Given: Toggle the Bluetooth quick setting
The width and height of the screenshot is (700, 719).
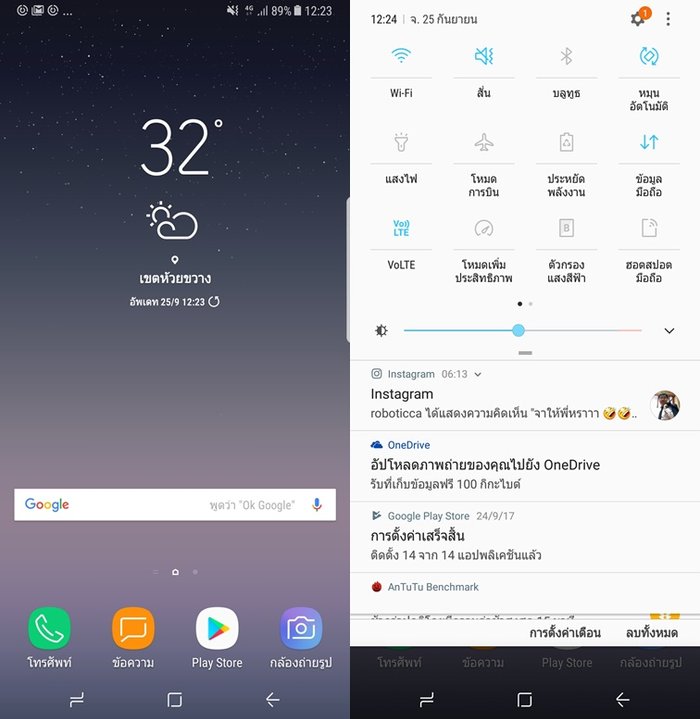Looking at the screenshot, I should (x=566, y=57).
